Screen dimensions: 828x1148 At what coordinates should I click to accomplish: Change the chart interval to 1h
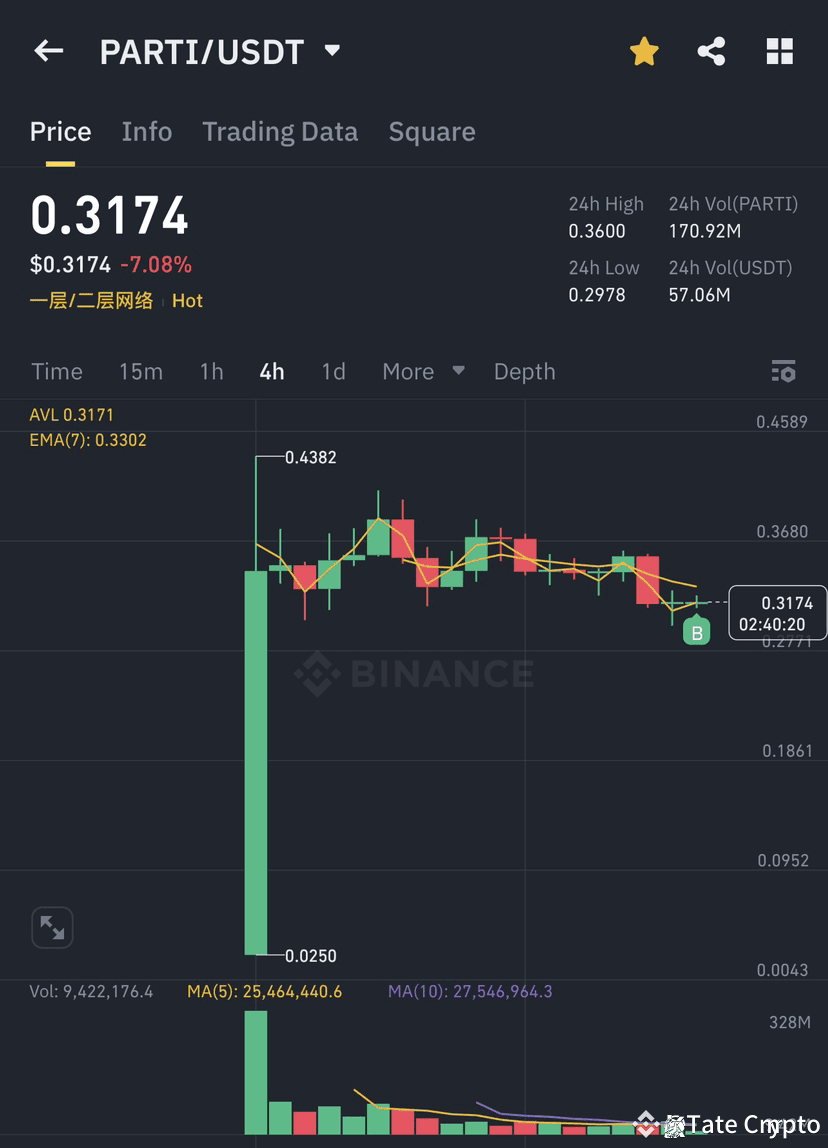[x=211, y=372]
